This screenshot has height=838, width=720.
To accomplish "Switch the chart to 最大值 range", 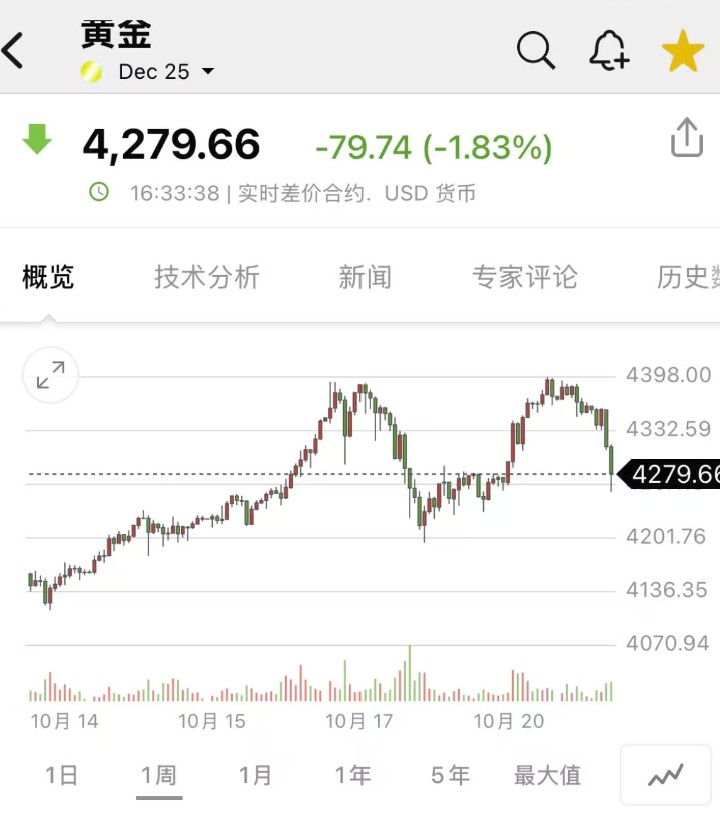I will coord(547,775).
